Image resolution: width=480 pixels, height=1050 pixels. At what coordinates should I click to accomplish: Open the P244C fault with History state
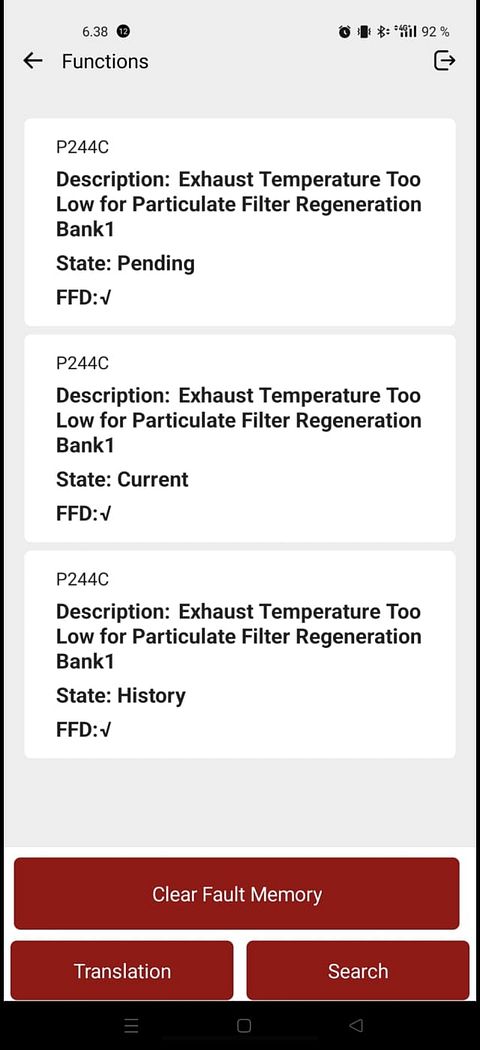pyautogui.click(x=240, y=654)
